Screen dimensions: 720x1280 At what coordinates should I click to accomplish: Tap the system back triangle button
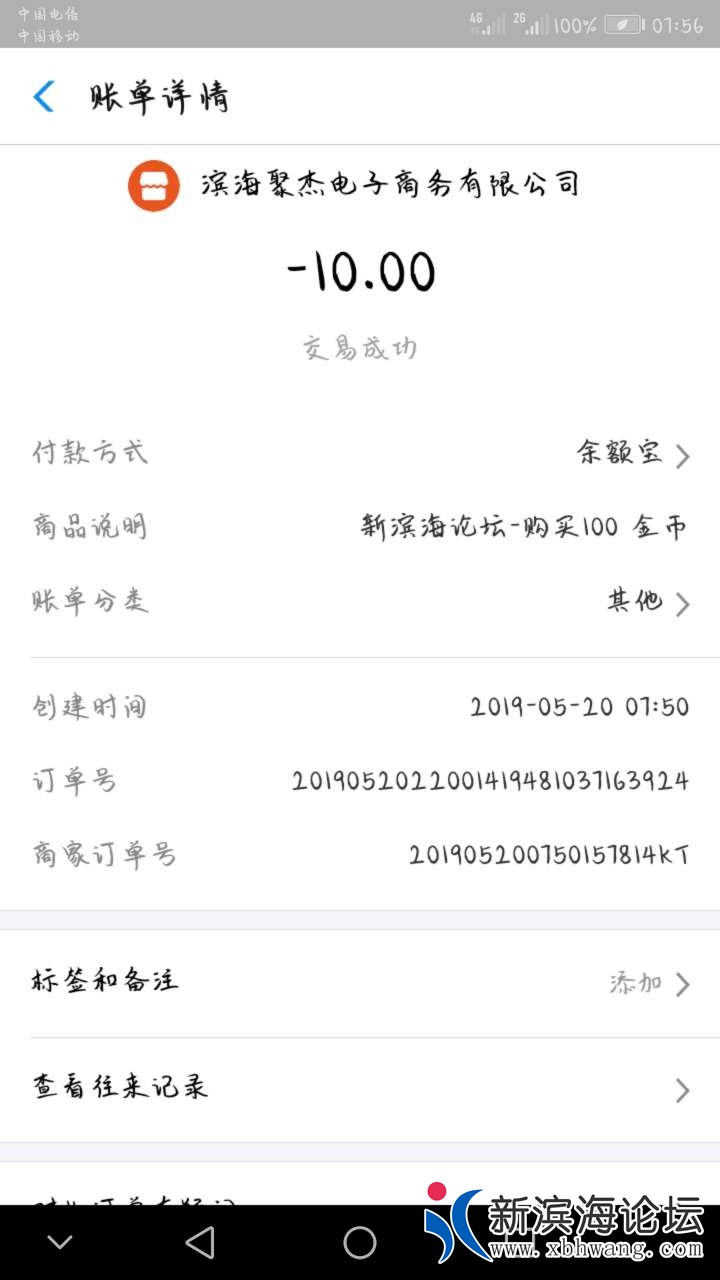point(200,1243)
